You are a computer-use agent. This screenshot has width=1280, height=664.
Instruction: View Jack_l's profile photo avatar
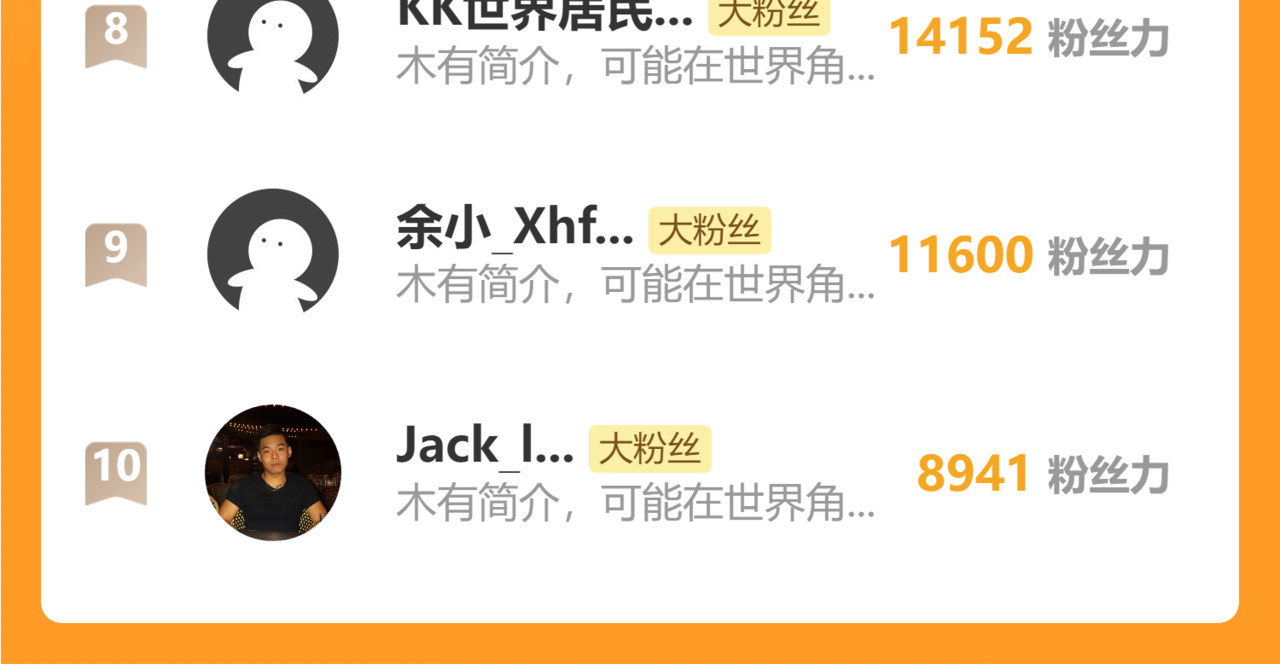tap(273, 472)
